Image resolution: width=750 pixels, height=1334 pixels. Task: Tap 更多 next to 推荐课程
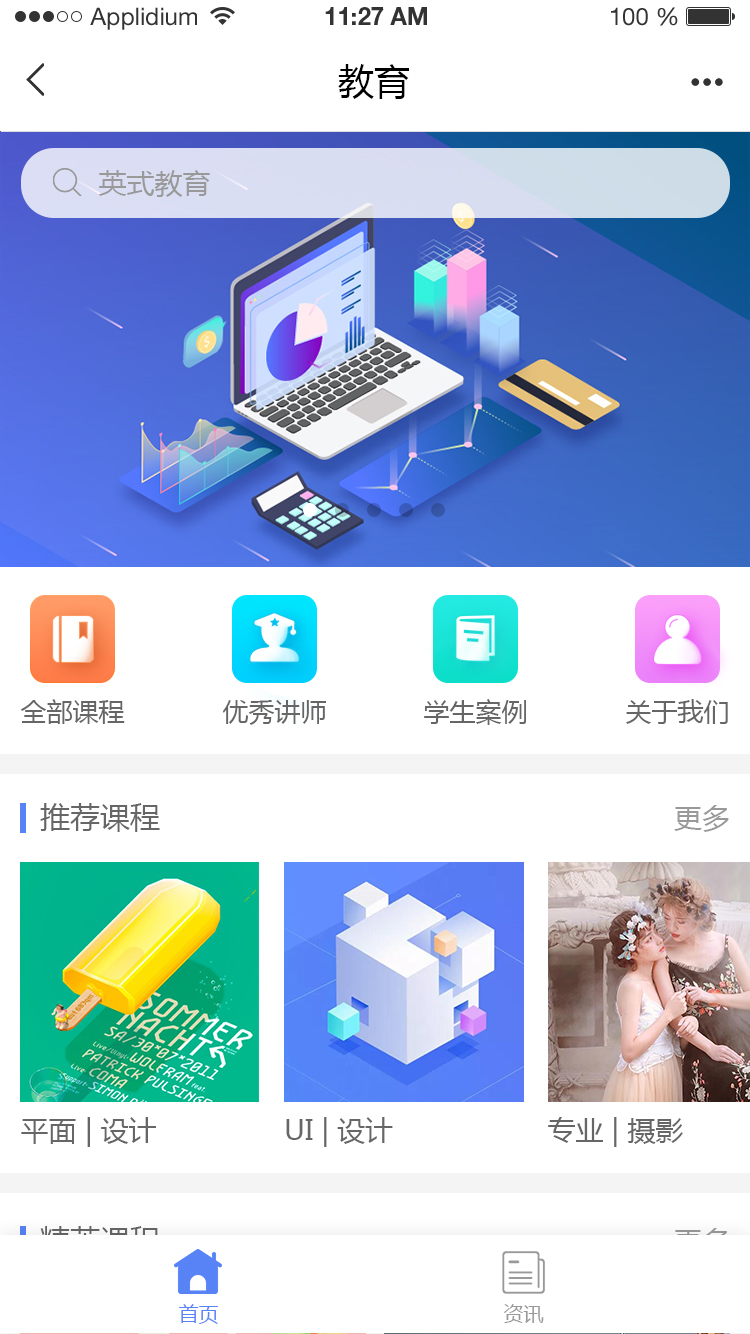(x=702, y=818)
